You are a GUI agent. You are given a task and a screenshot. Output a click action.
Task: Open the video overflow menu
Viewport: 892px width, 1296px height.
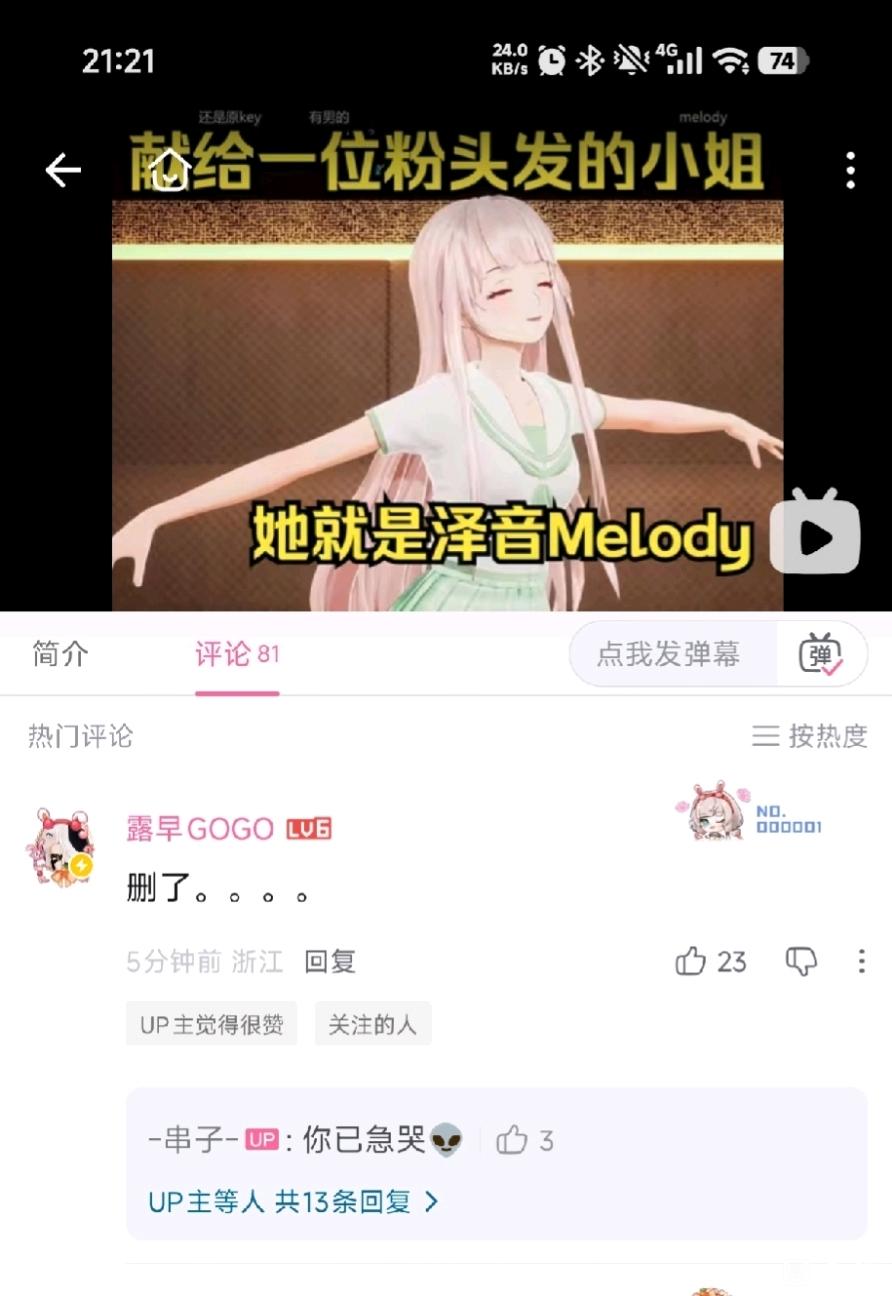(x=850, y=171)
